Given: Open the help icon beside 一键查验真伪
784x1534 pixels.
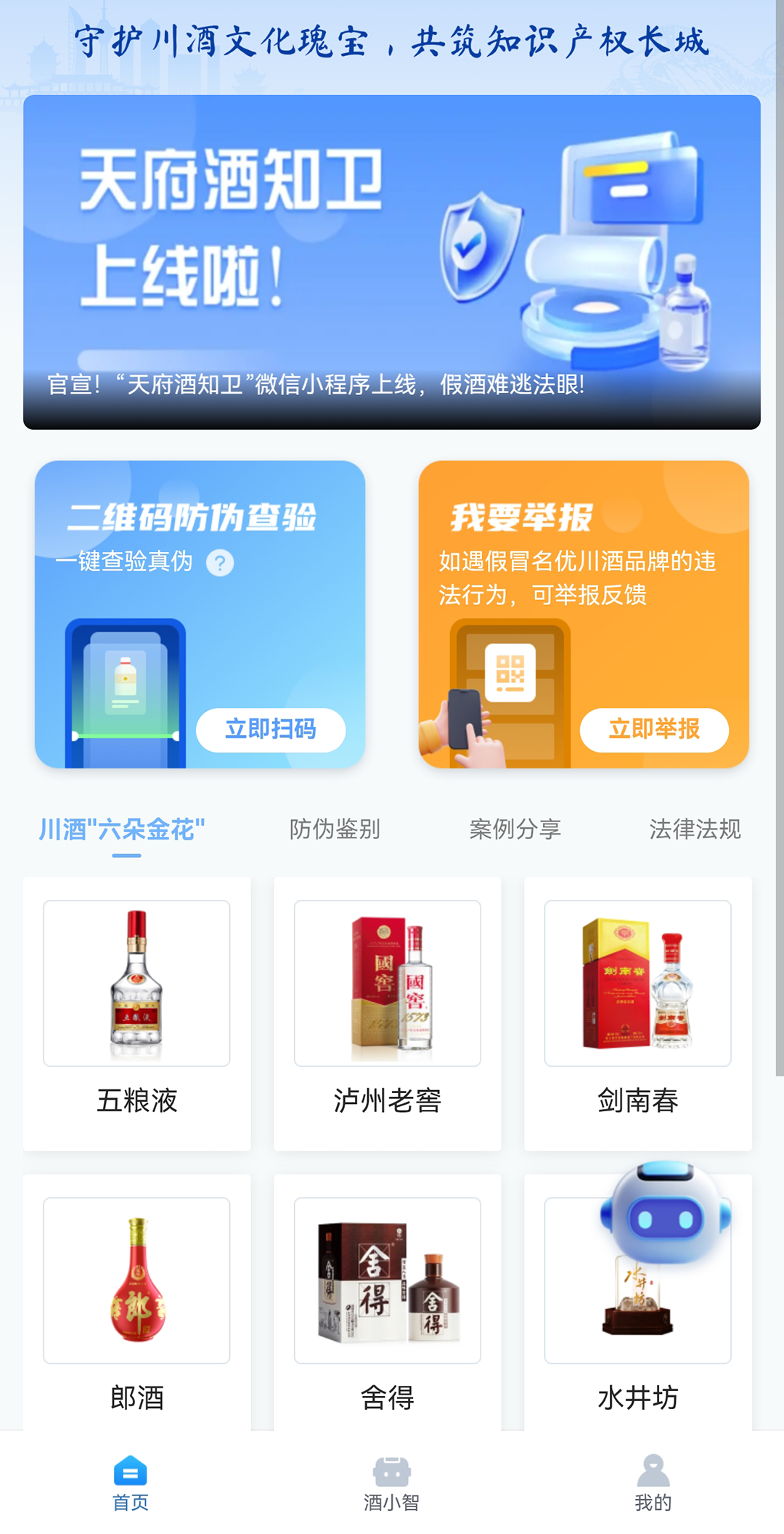Looking at the screenshot, I should click(220, 562).
